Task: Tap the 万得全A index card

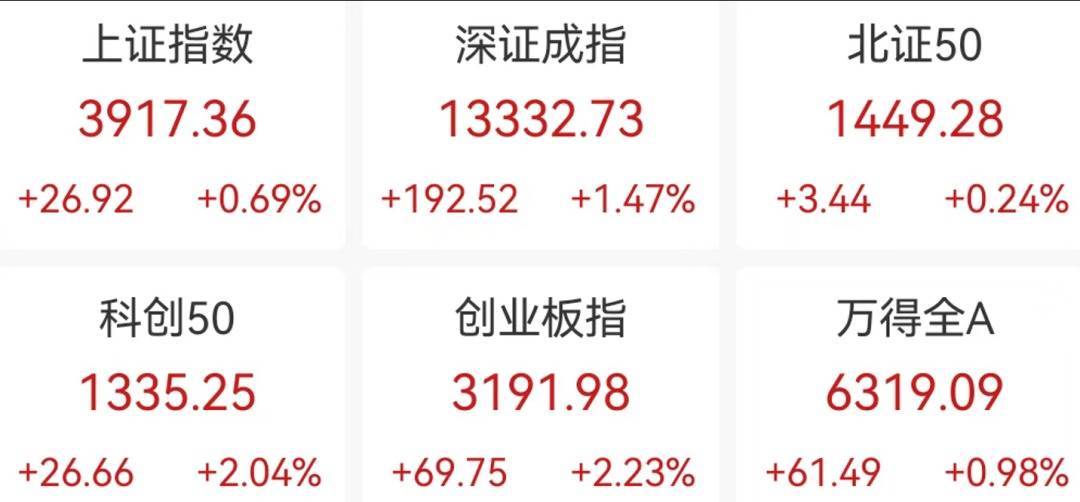Action: 912,392
